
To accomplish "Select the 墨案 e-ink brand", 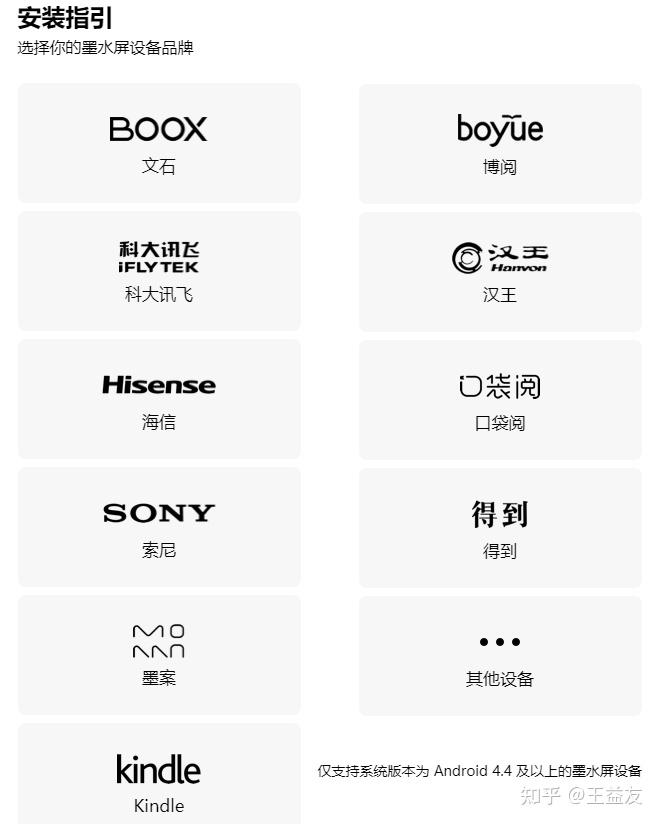I will (159, 655).
